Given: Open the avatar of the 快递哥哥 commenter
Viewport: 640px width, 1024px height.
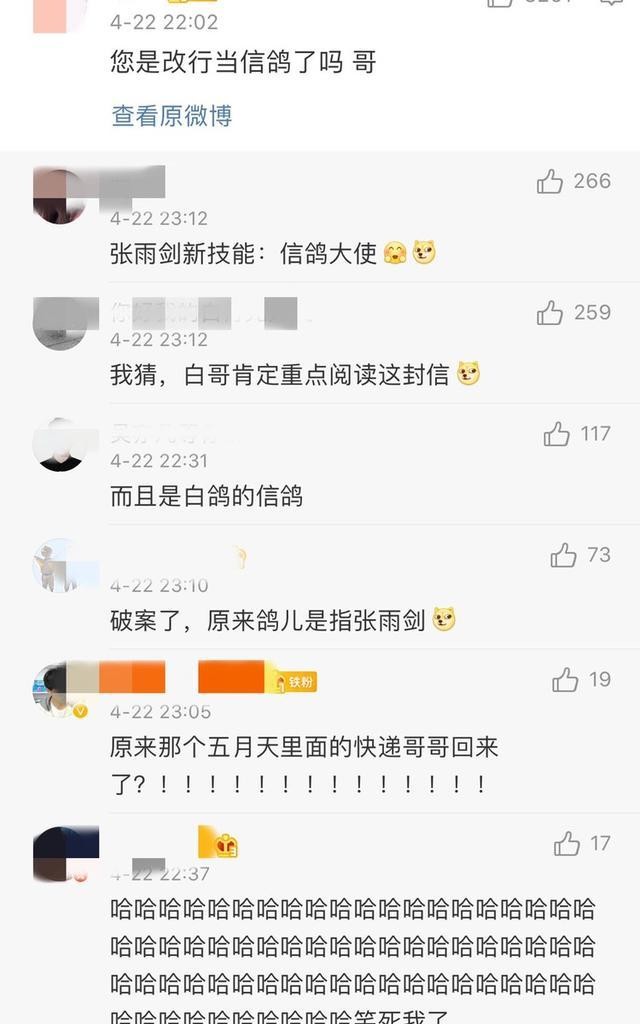Looking at the screenshot, I should [x=60, y=690].
